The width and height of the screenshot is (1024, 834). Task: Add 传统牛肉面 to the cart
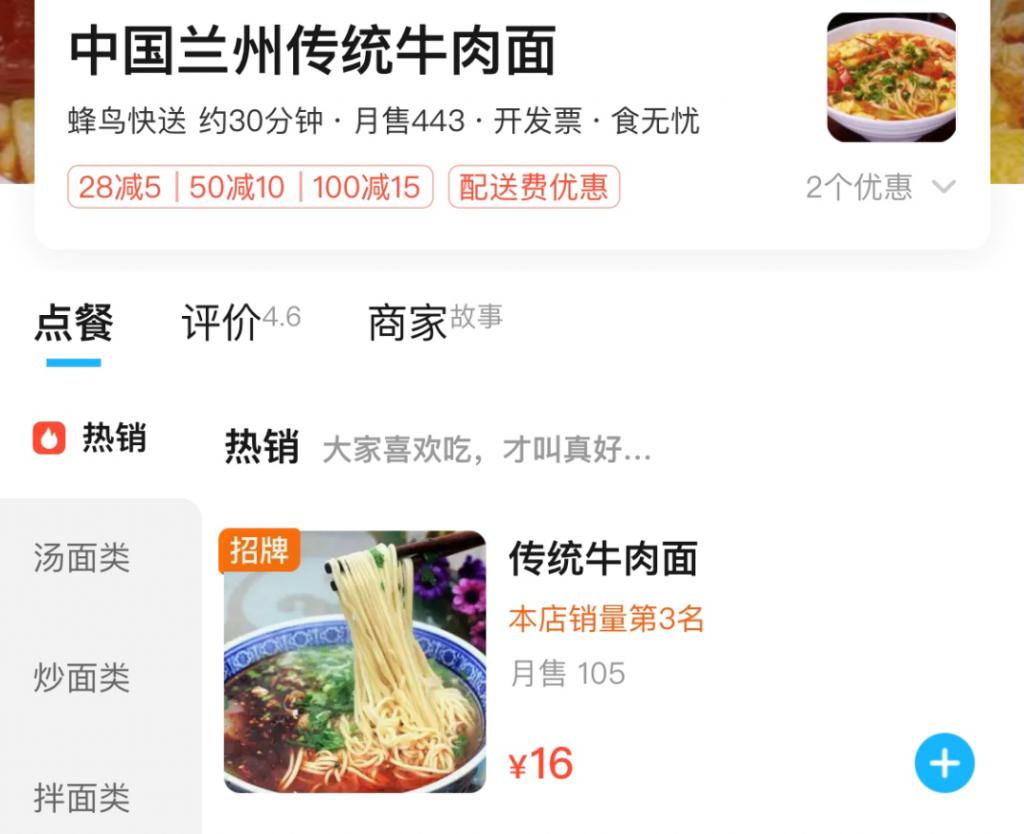944,763
